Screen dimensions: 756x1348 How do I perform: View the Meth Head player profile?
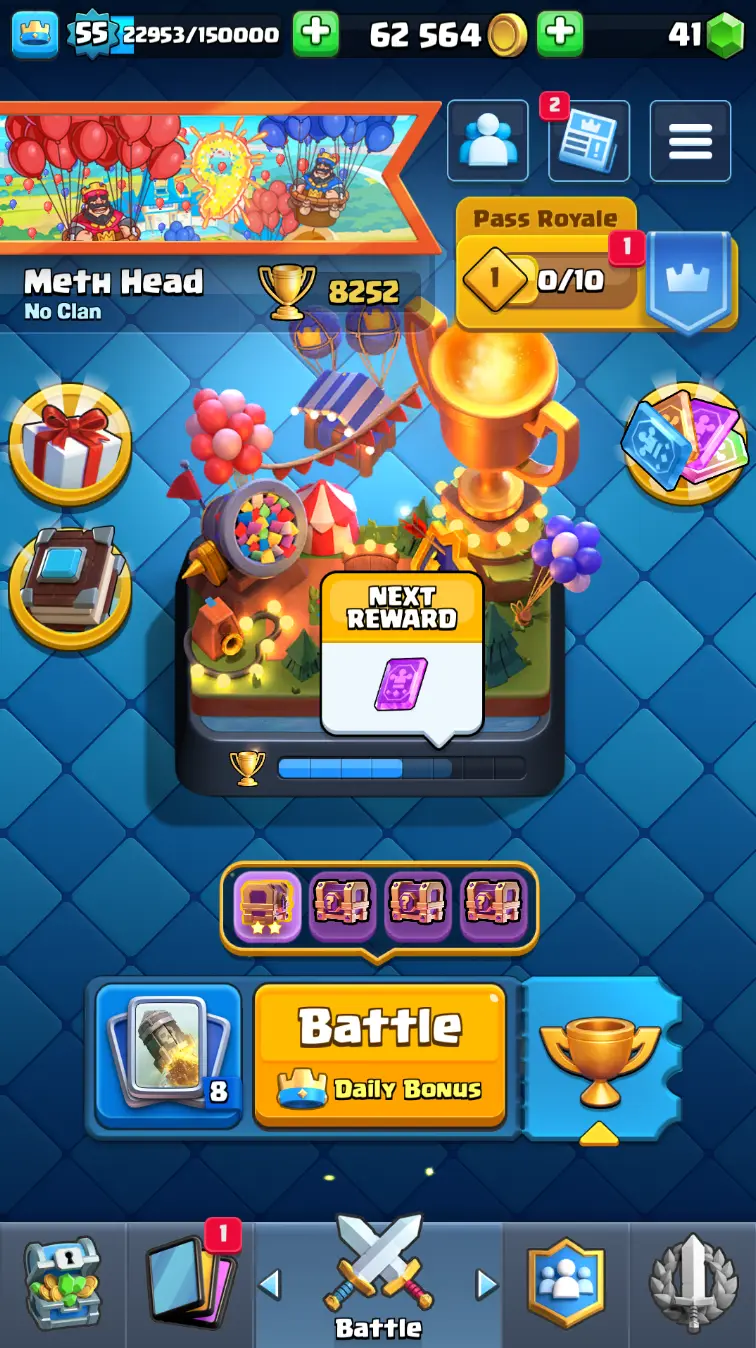[x=114, y=291]
